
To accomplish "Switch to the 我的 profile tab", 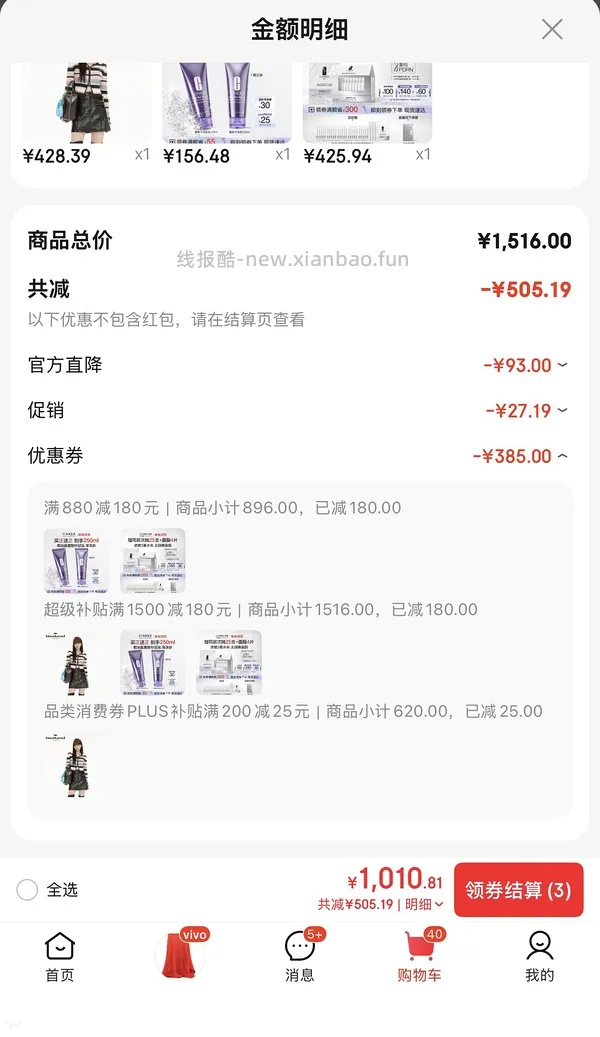I will pos(539,956).
